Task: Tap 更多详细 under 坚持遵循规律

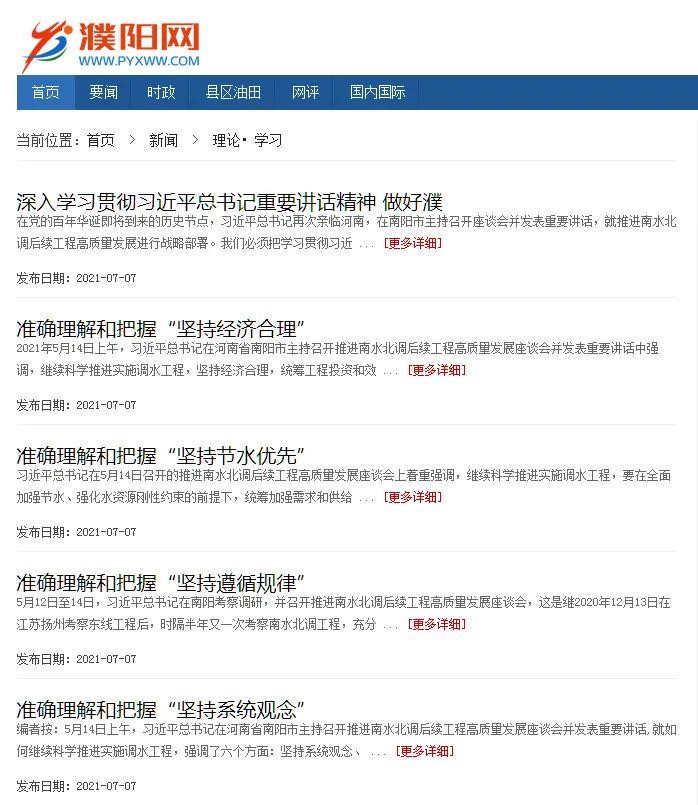Action: click(437, 624)
